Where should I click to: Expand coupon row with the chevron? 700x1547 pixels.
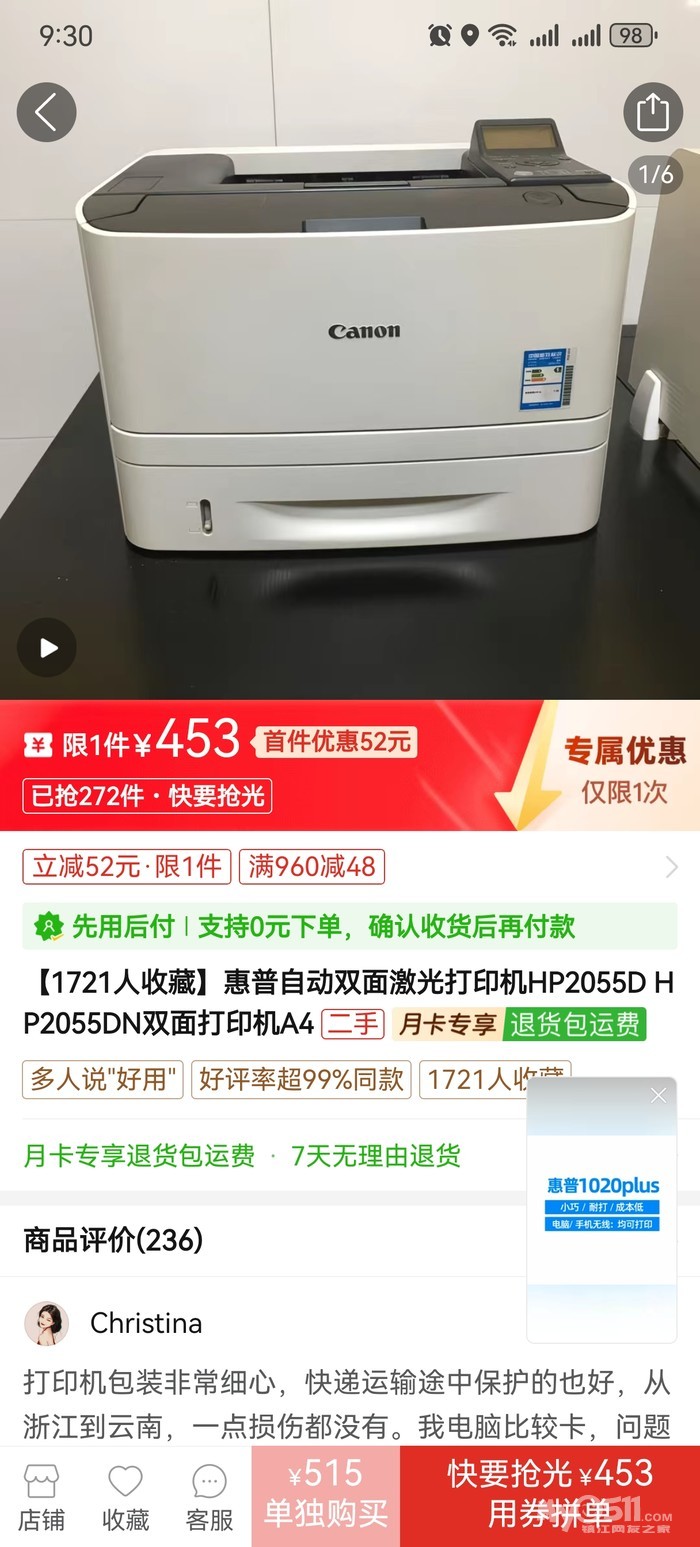pos(671,867)
